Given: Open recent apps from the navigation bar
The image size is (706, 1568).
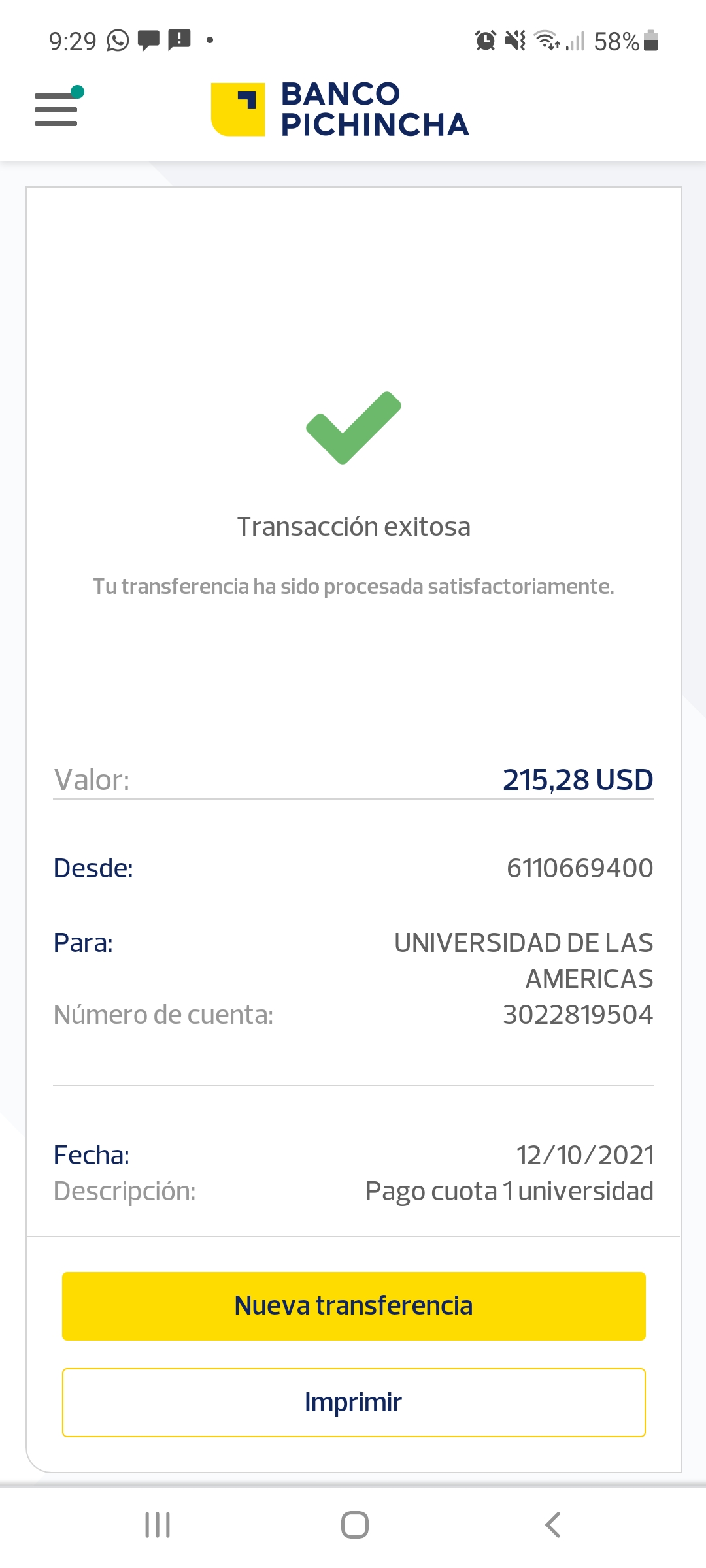Looking at the screenshot, I should 158,1525.
